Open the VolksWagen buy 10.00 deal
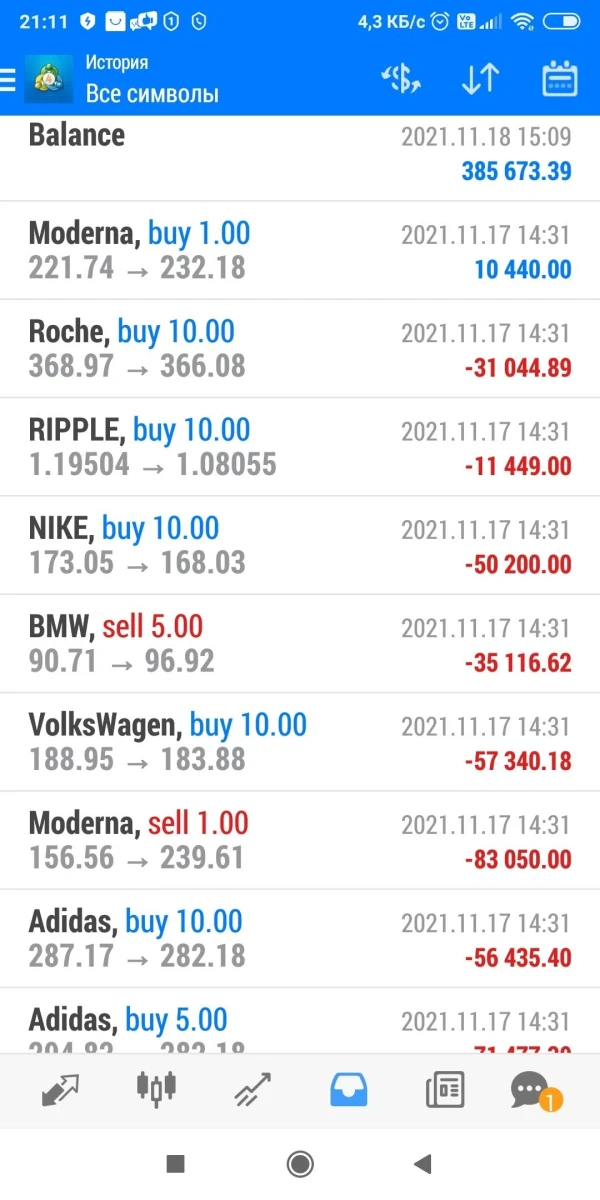 click(300, 741)
